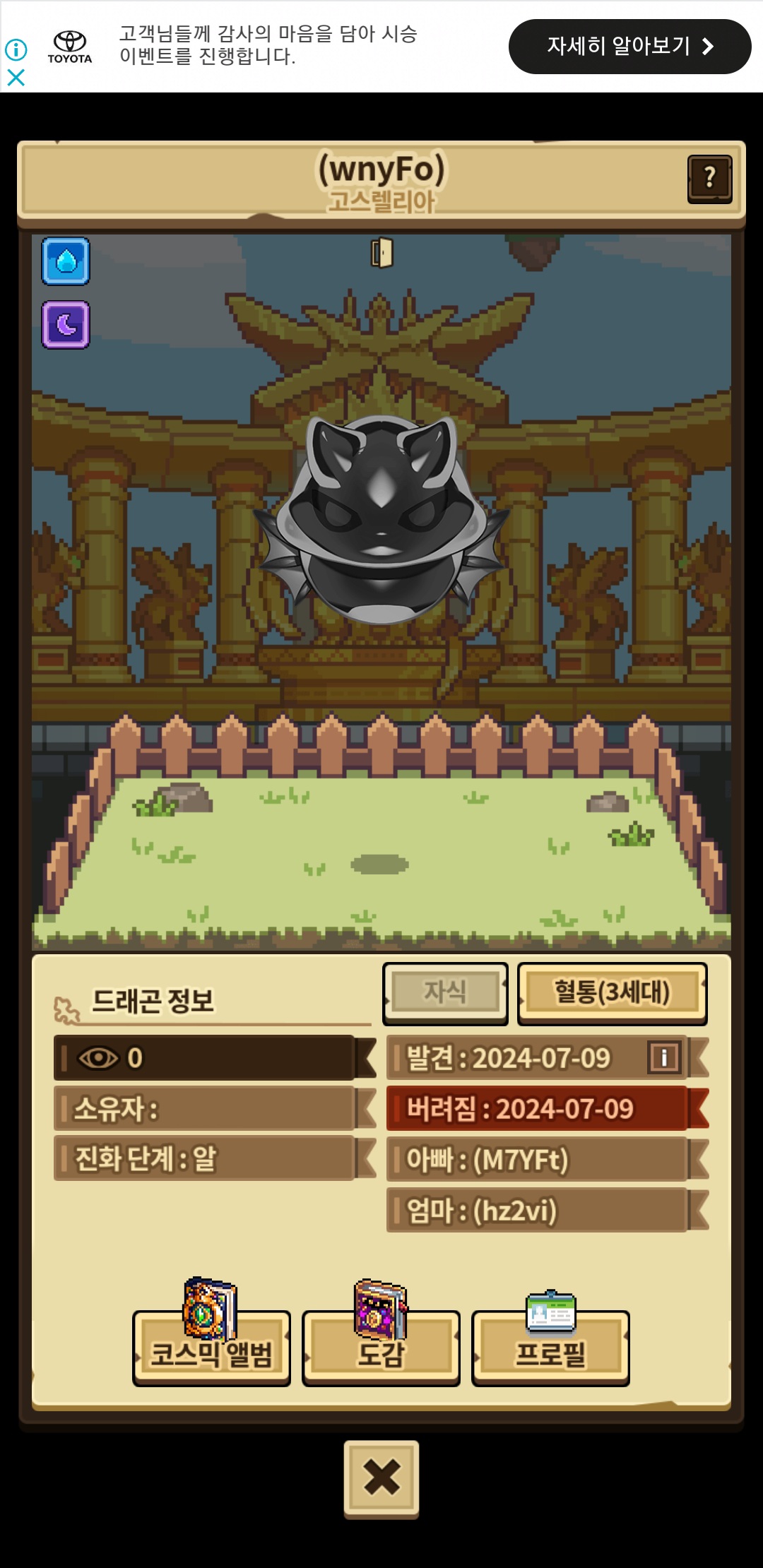Open the 혈통(3세대) lineage button

click(x=612, y=993)
